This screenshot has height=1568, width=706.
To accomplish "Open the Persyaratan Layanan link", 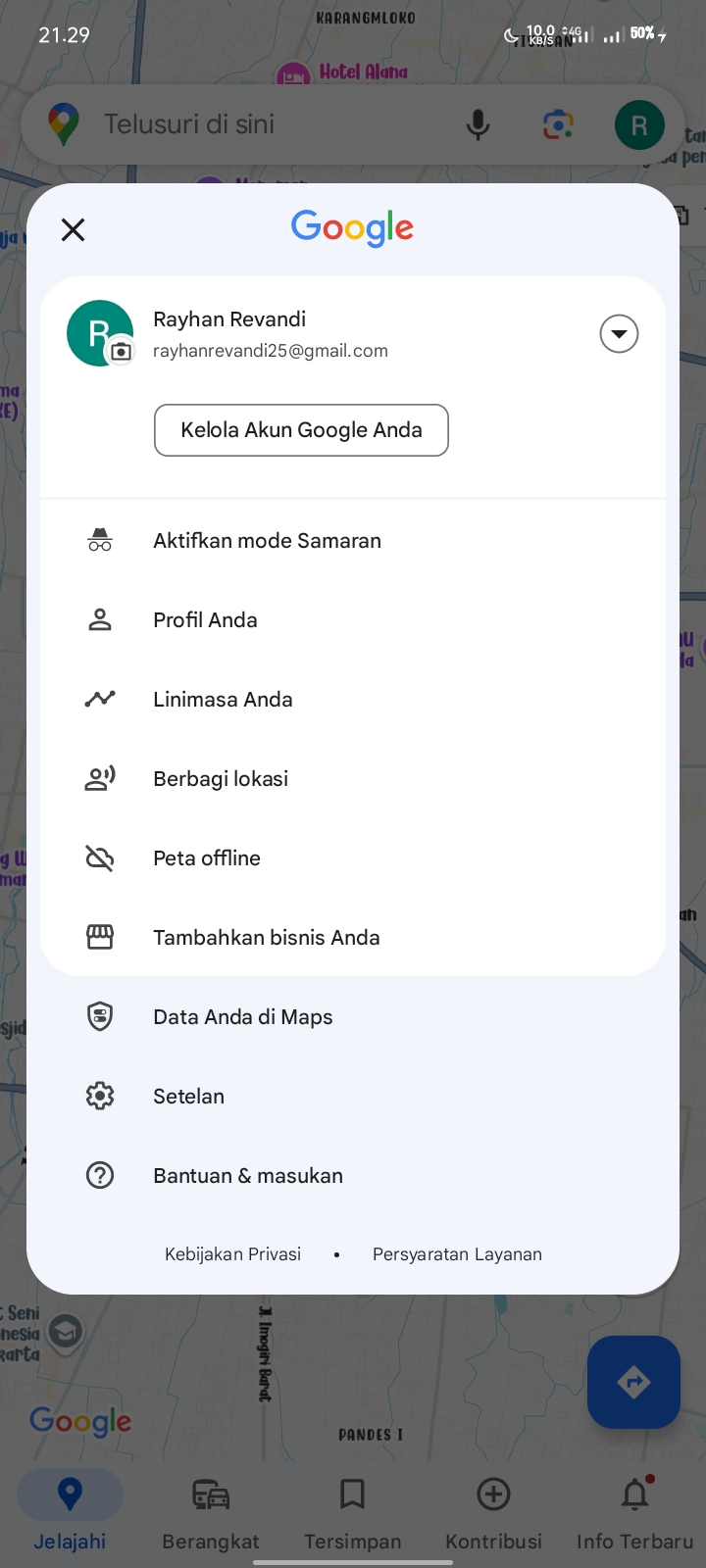I will point(457,1254).
